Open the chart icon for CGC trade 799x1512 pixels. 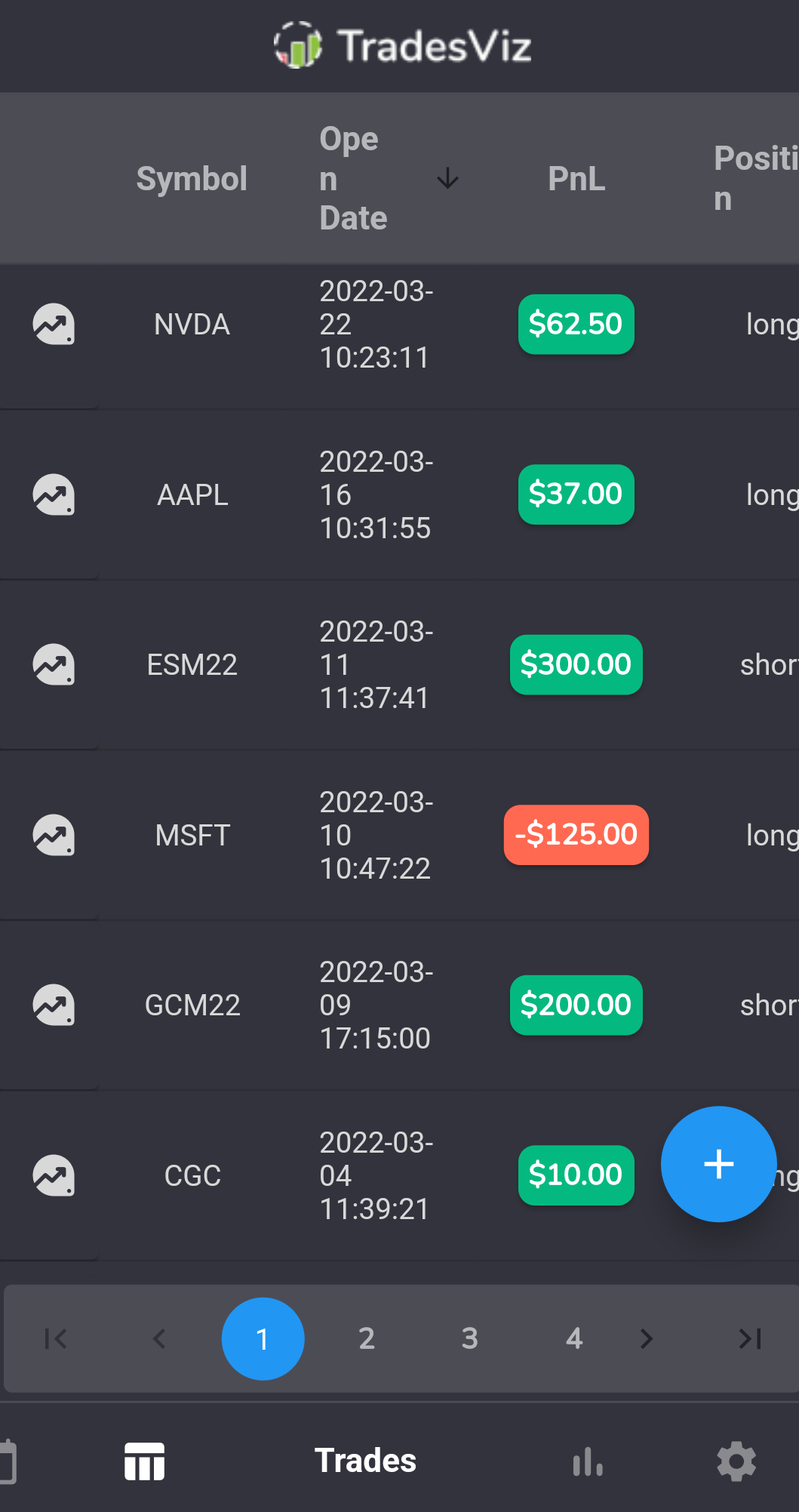click(54, 1175)
